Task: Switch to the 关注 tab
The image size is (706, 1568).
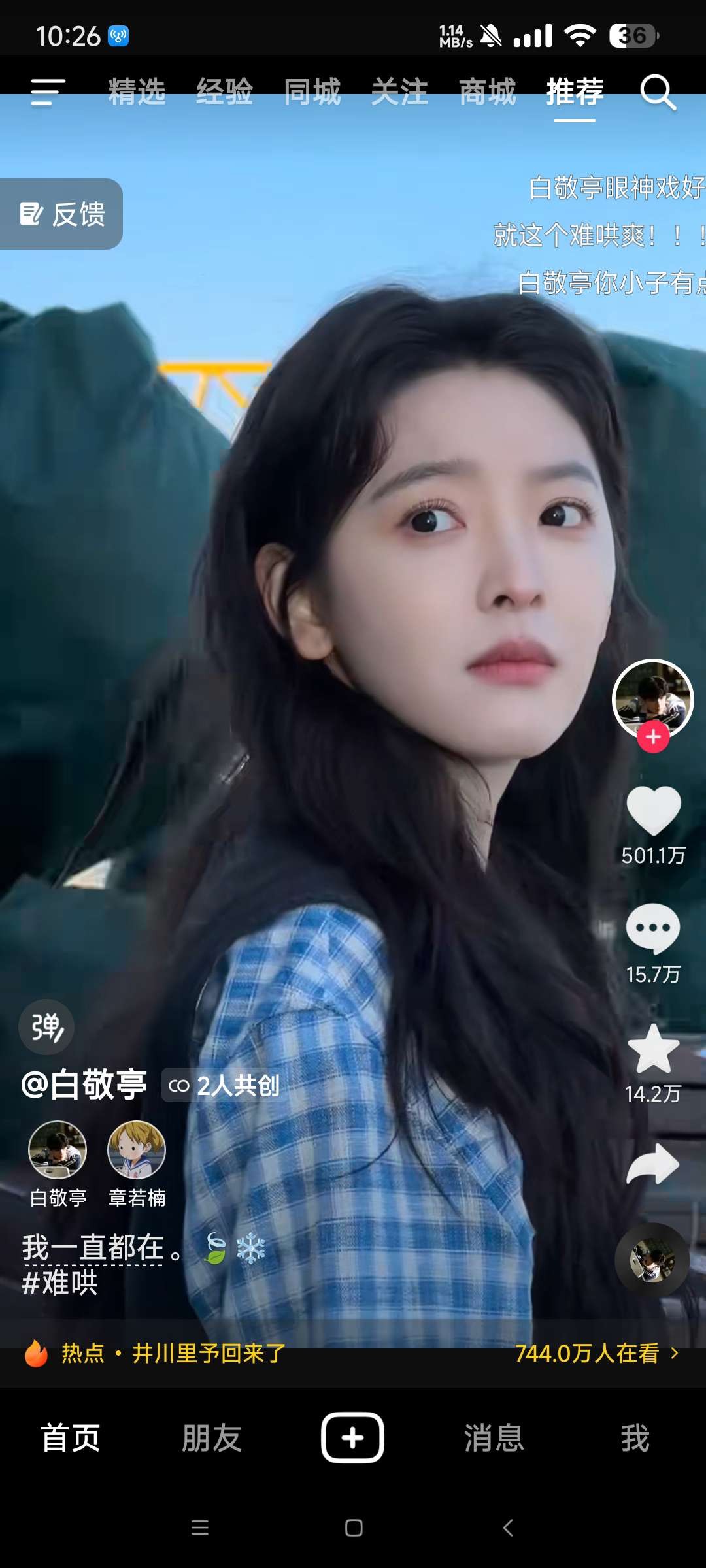Action: tap(399, 91)
